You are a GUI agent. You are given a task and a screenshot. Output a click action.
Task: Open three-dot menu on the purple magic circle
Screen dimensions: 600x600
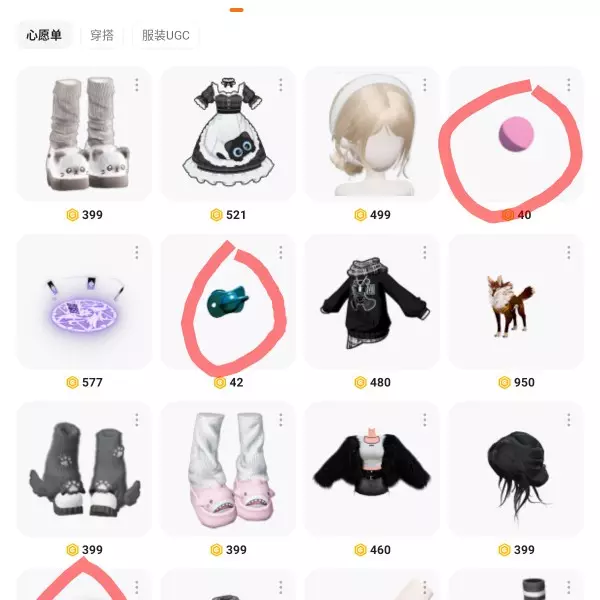137,252
